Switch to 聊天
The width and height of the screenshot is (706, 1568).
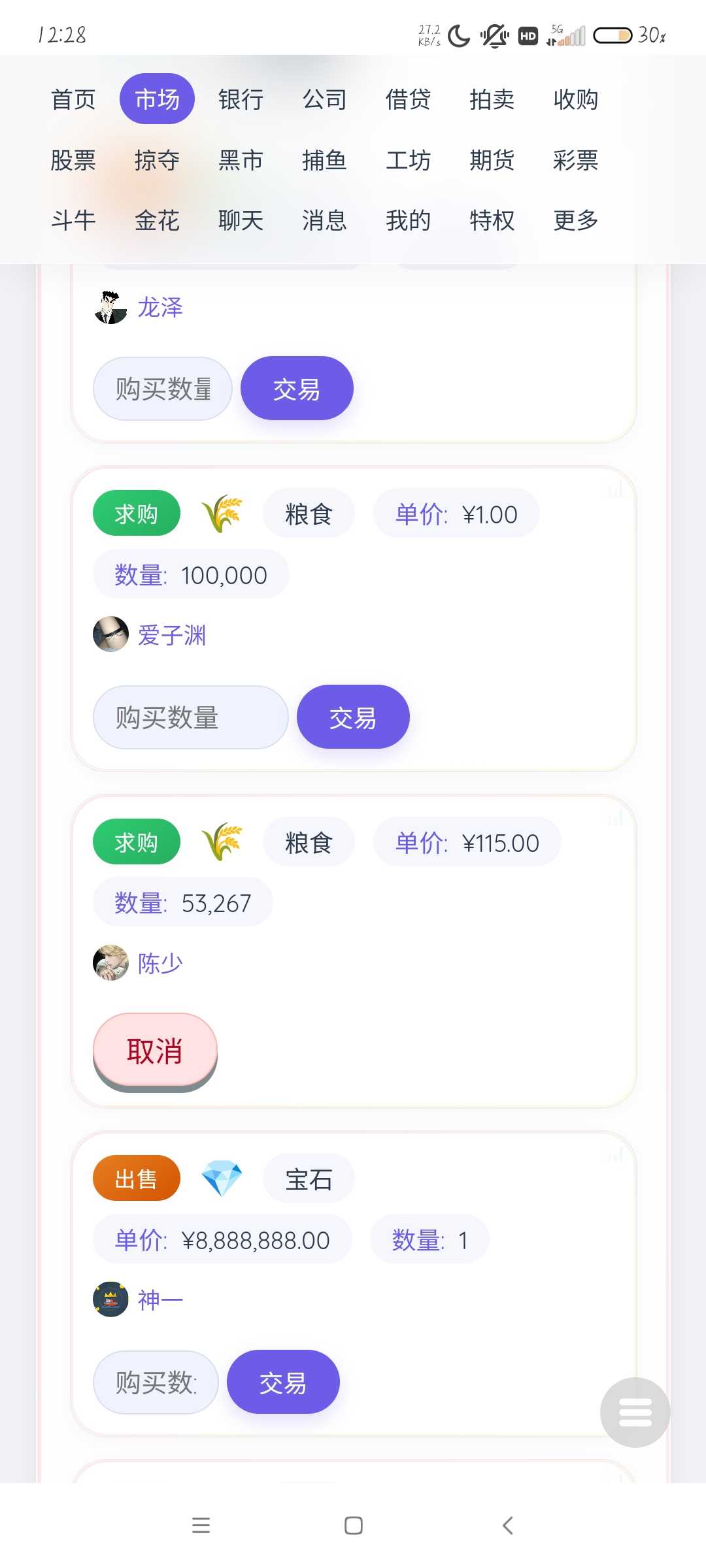(241, 221)
